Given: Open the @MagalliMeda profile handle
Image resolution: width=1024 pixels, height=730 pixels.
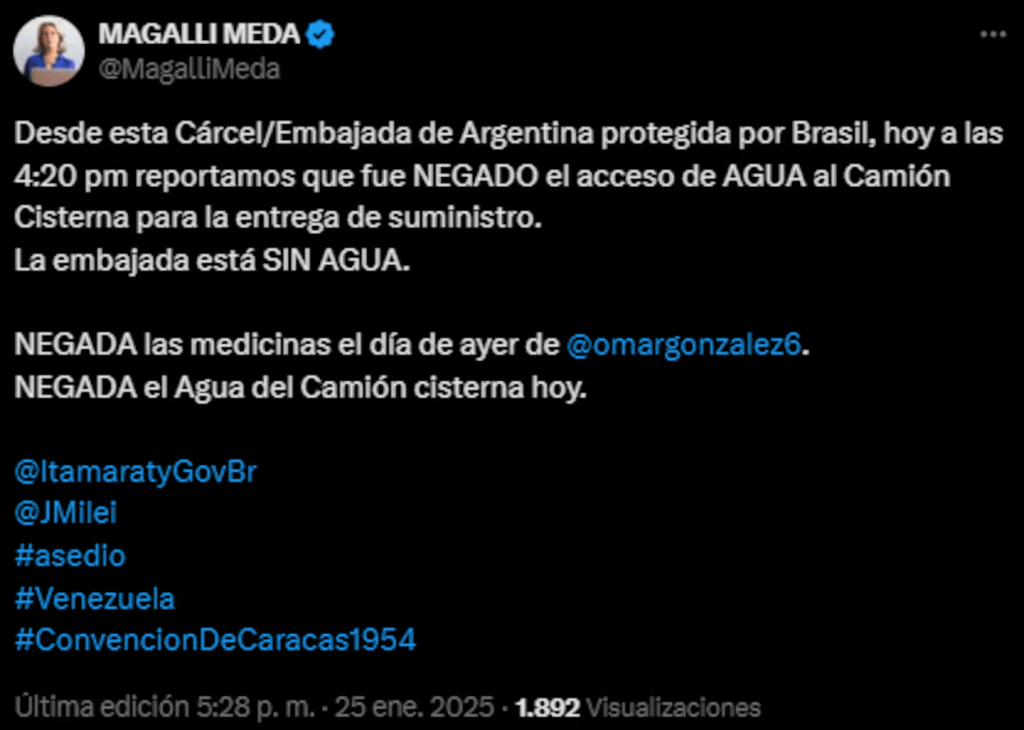Looking at the screenshot, I should click(189, 69).
